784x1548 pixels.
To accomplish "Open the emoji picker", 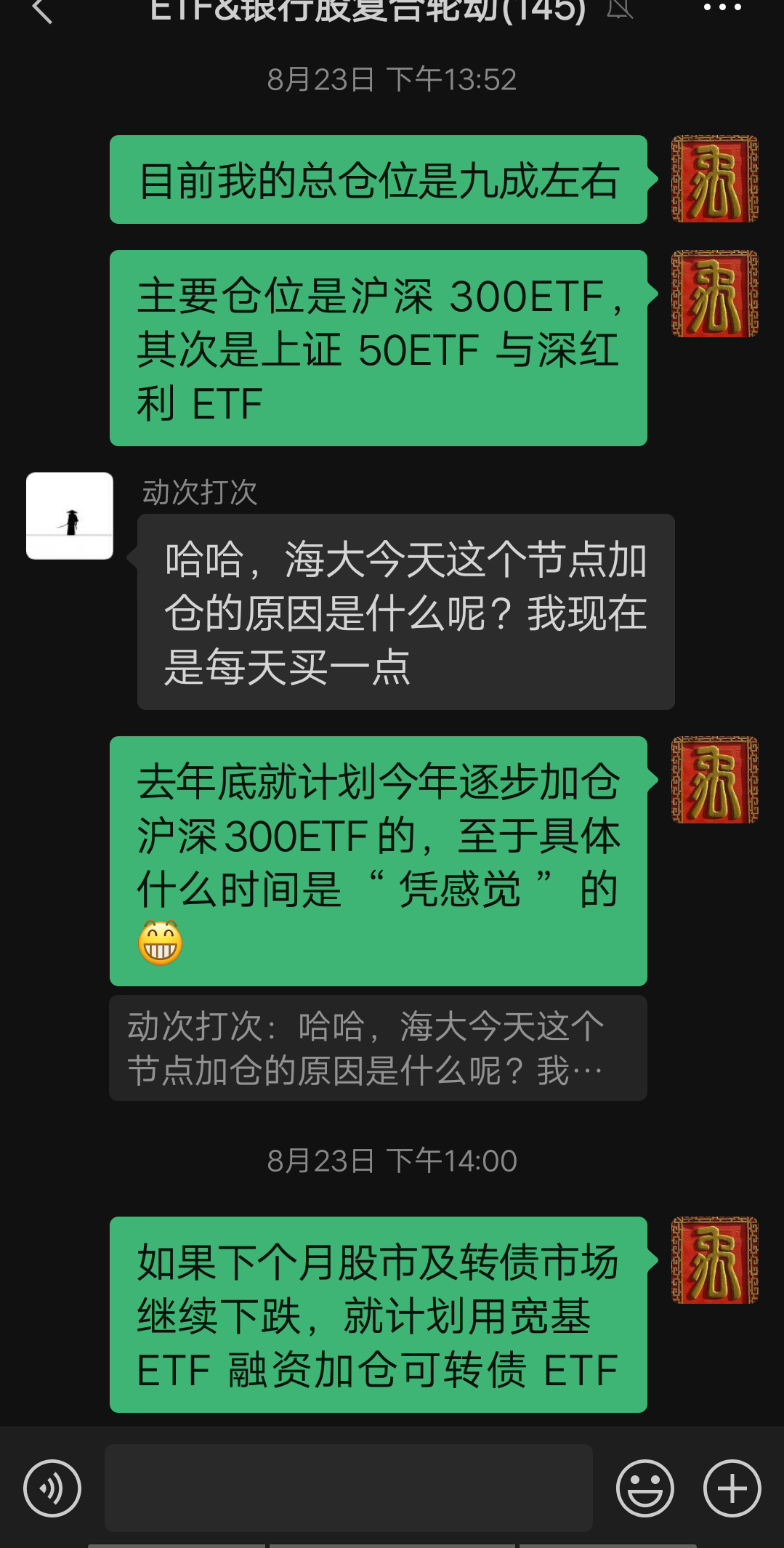I will point(644,1488).
